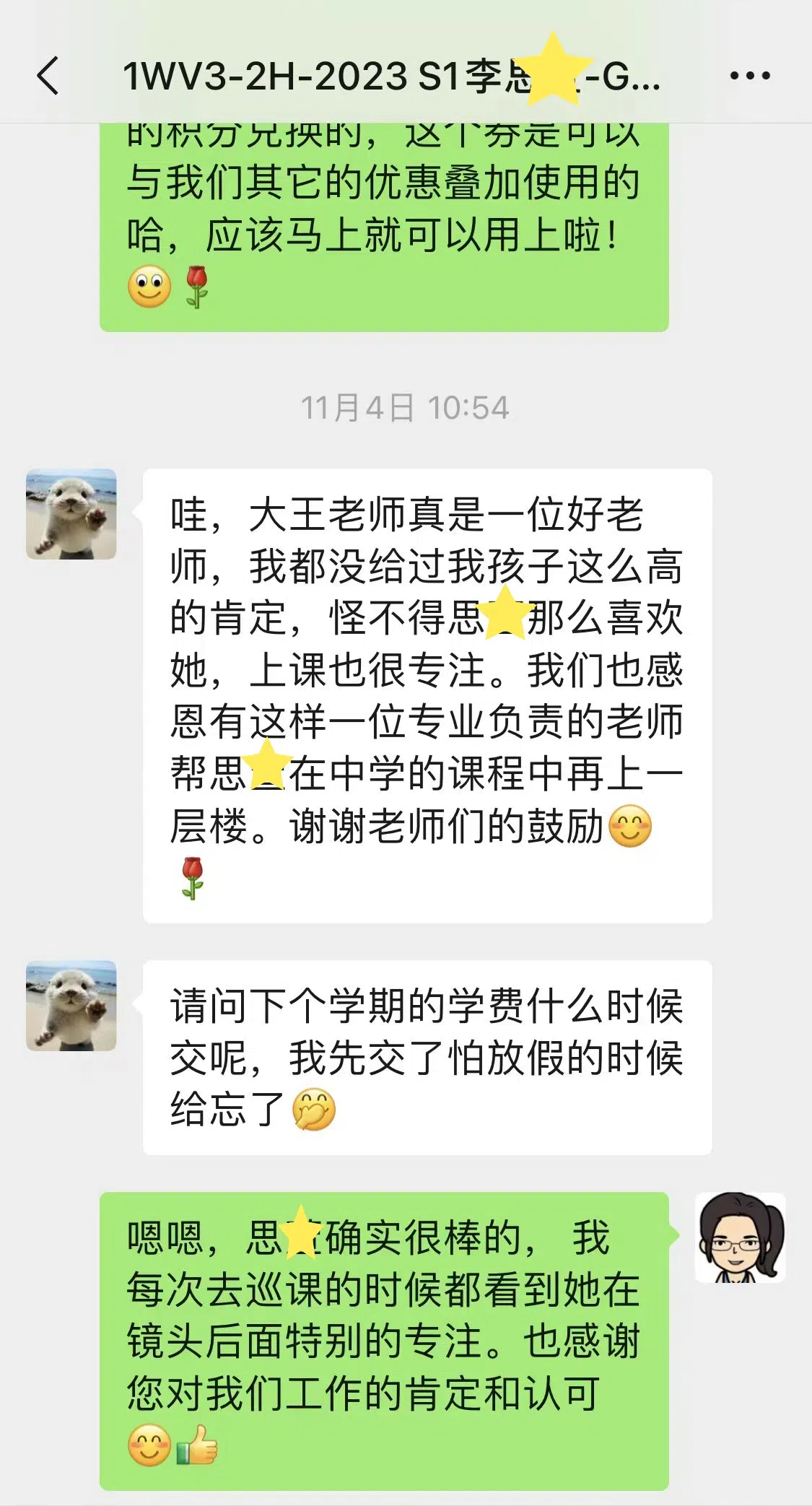Open the cartoon girl avatar of the sender

(741, 1237)
